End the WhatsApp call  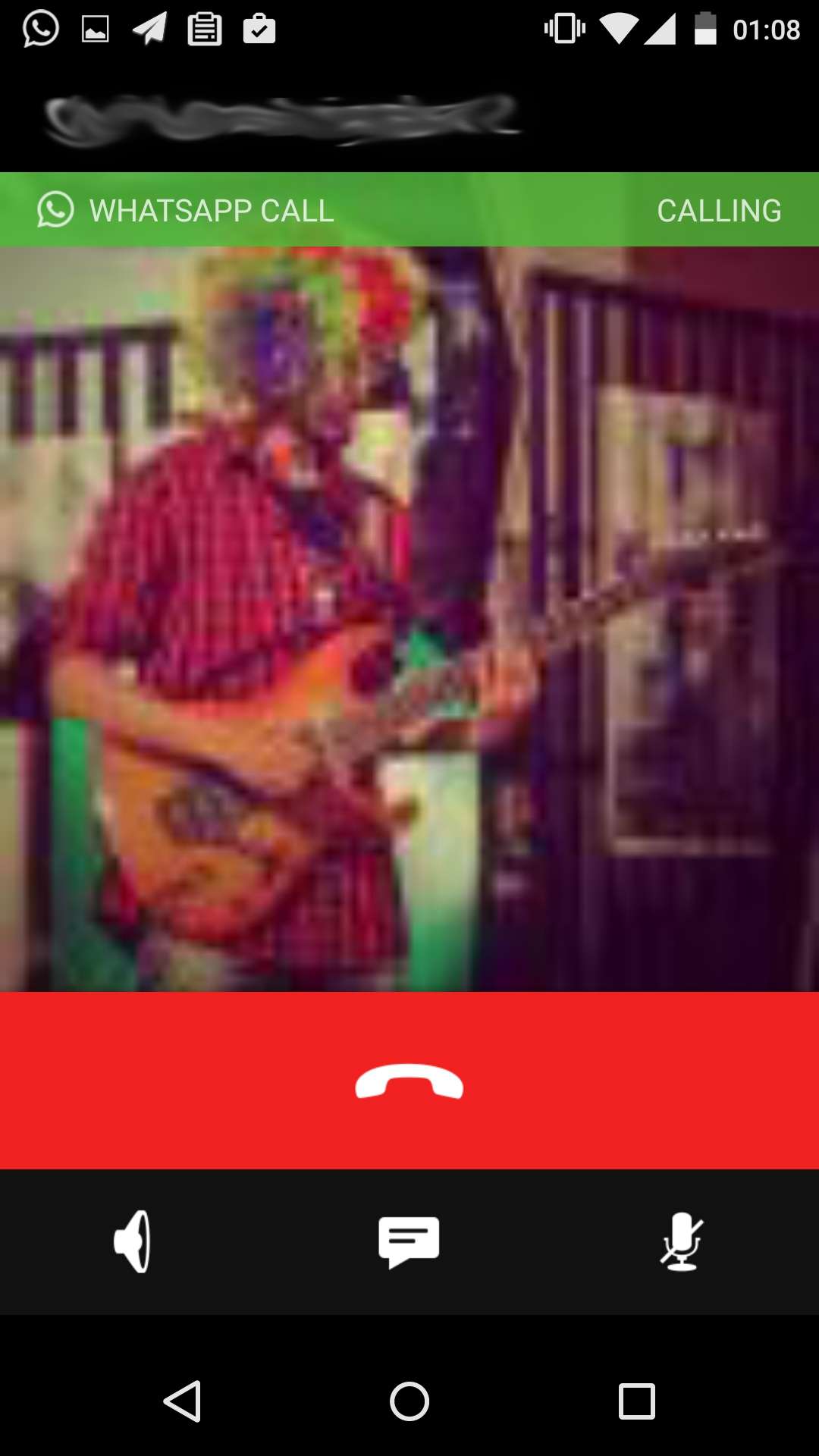[409, 1081]
